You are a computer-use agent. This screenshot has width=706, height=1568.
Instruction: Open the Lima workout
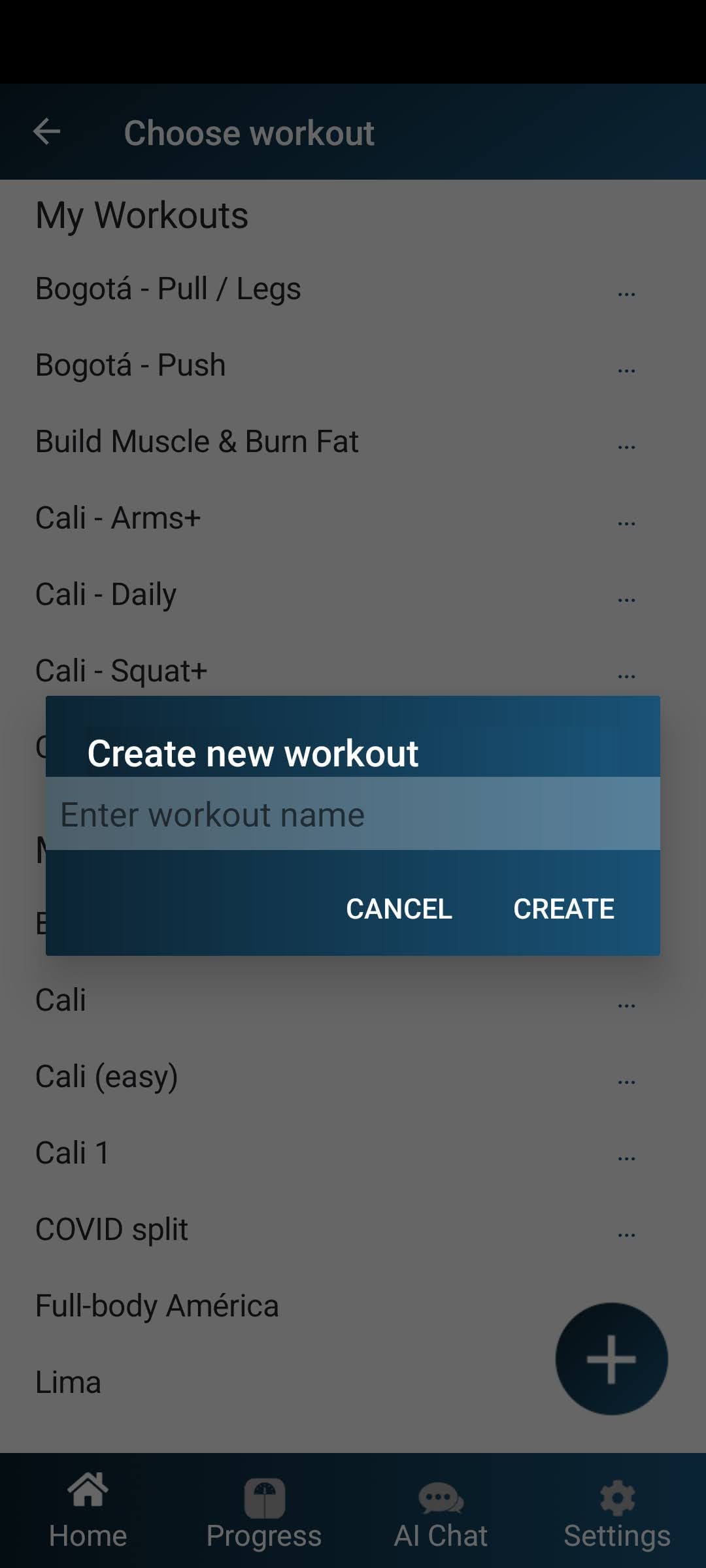(x=68, y=1382)
